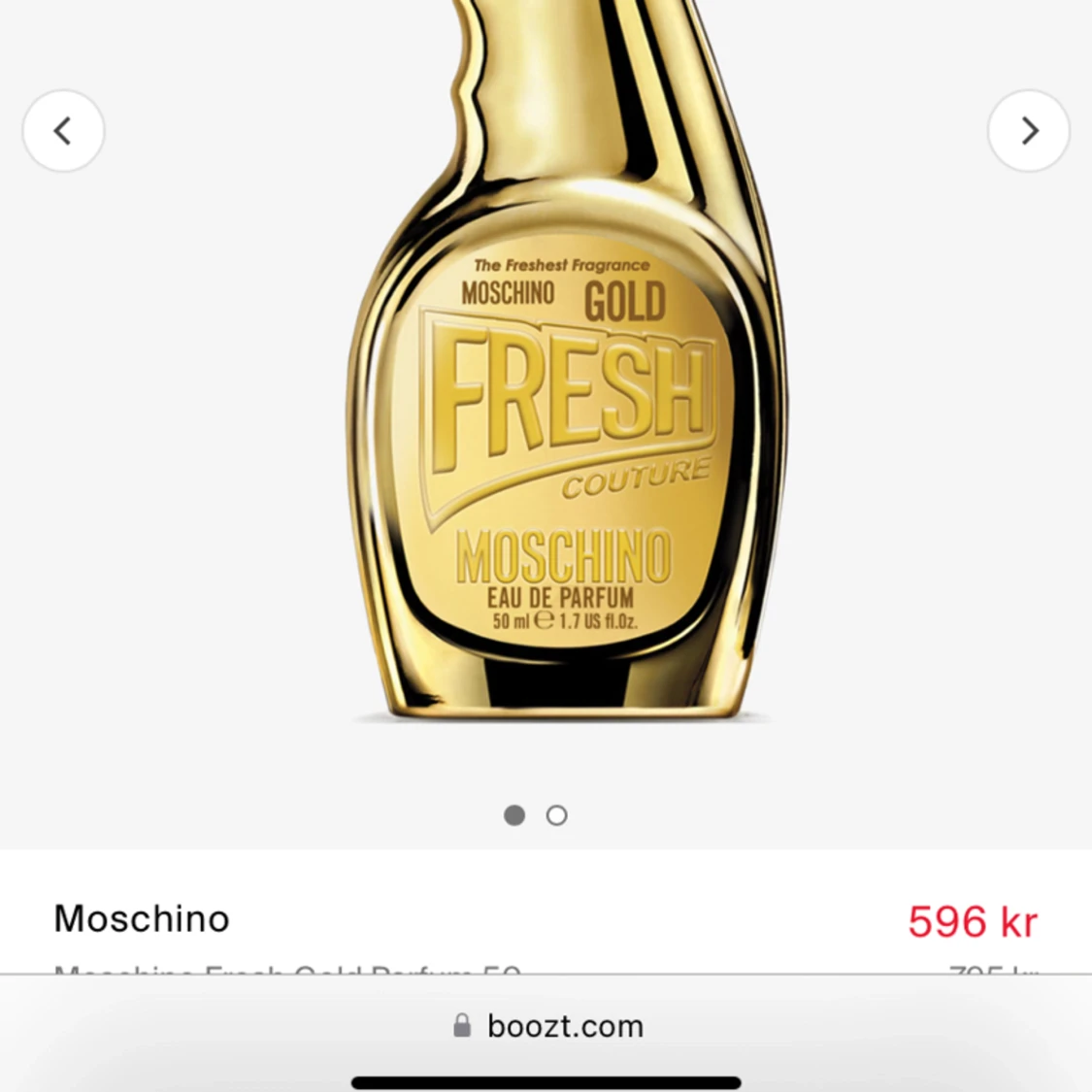Show the previous product image
The height and width of the screenshot is (1092, 1092).
tap(63, 131)
